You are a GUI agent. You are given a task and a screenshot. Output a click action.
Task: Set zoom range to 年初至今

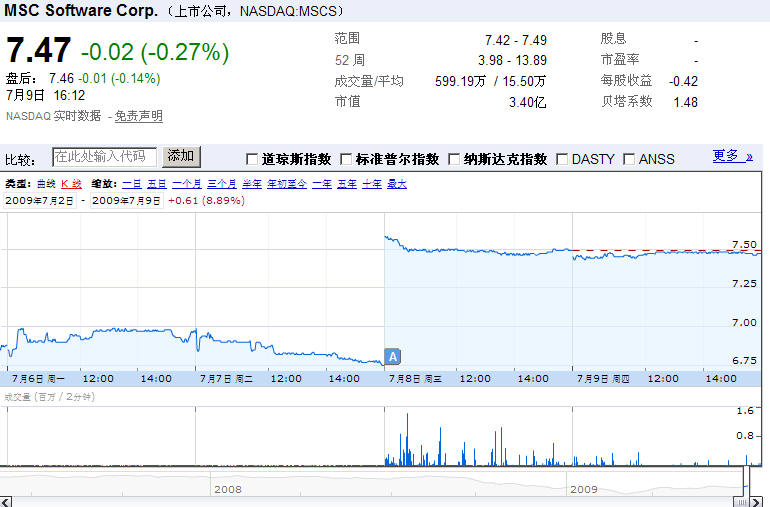pyautogui.click(x=286, y=184)
